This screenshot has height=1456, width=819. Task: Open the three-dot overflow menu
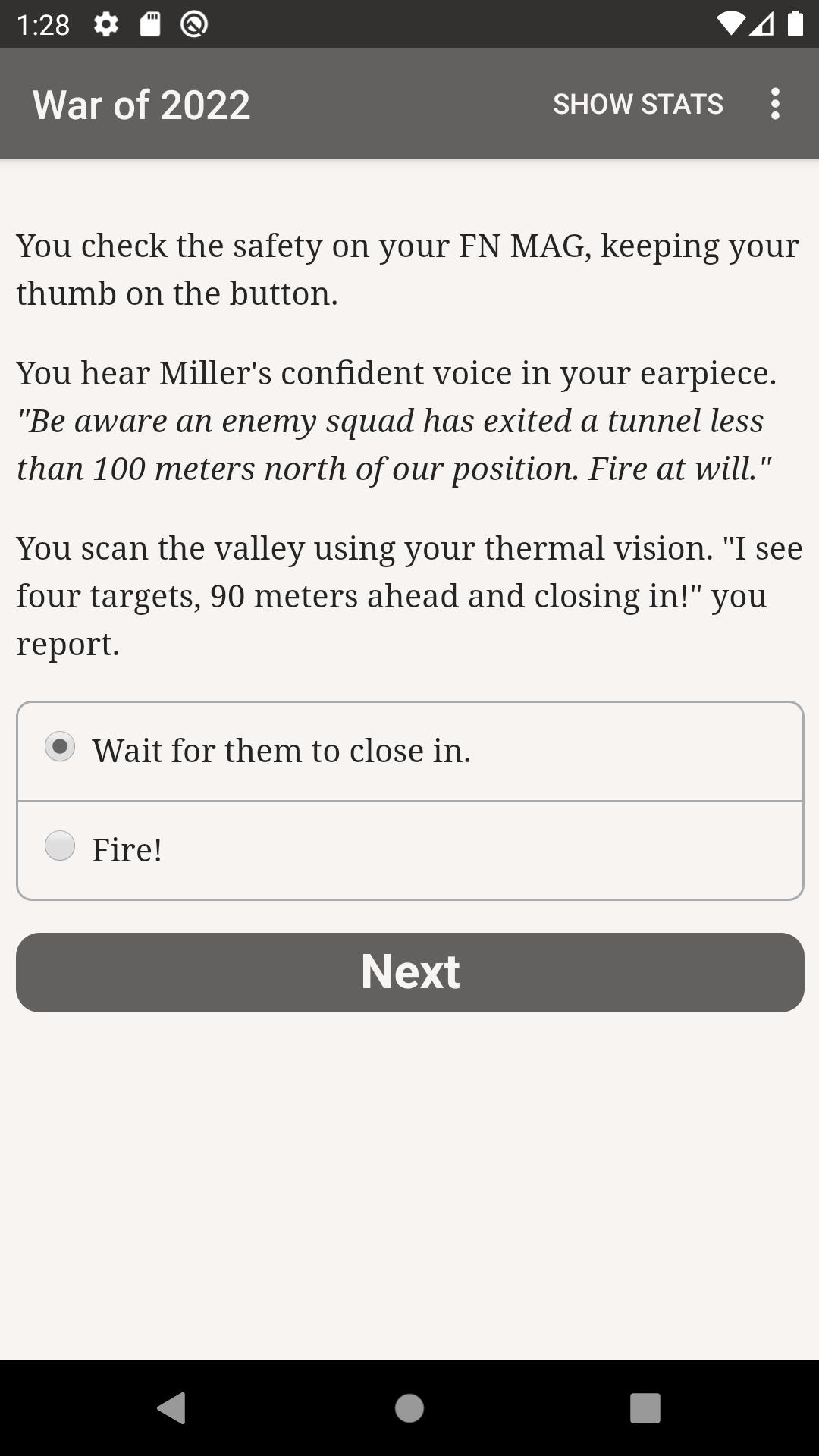click(774, 104)
